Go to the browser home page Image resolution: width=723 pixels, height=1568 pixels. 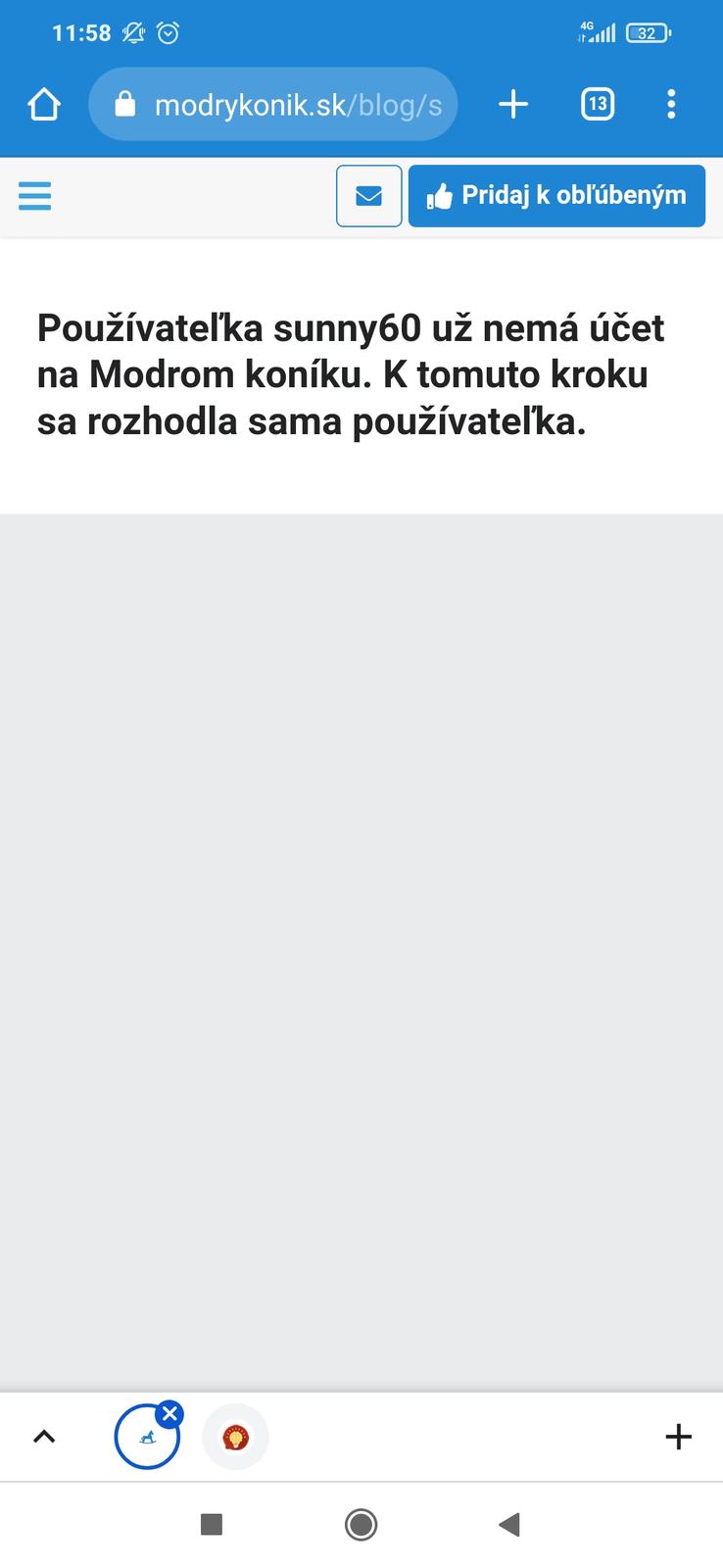44,104
